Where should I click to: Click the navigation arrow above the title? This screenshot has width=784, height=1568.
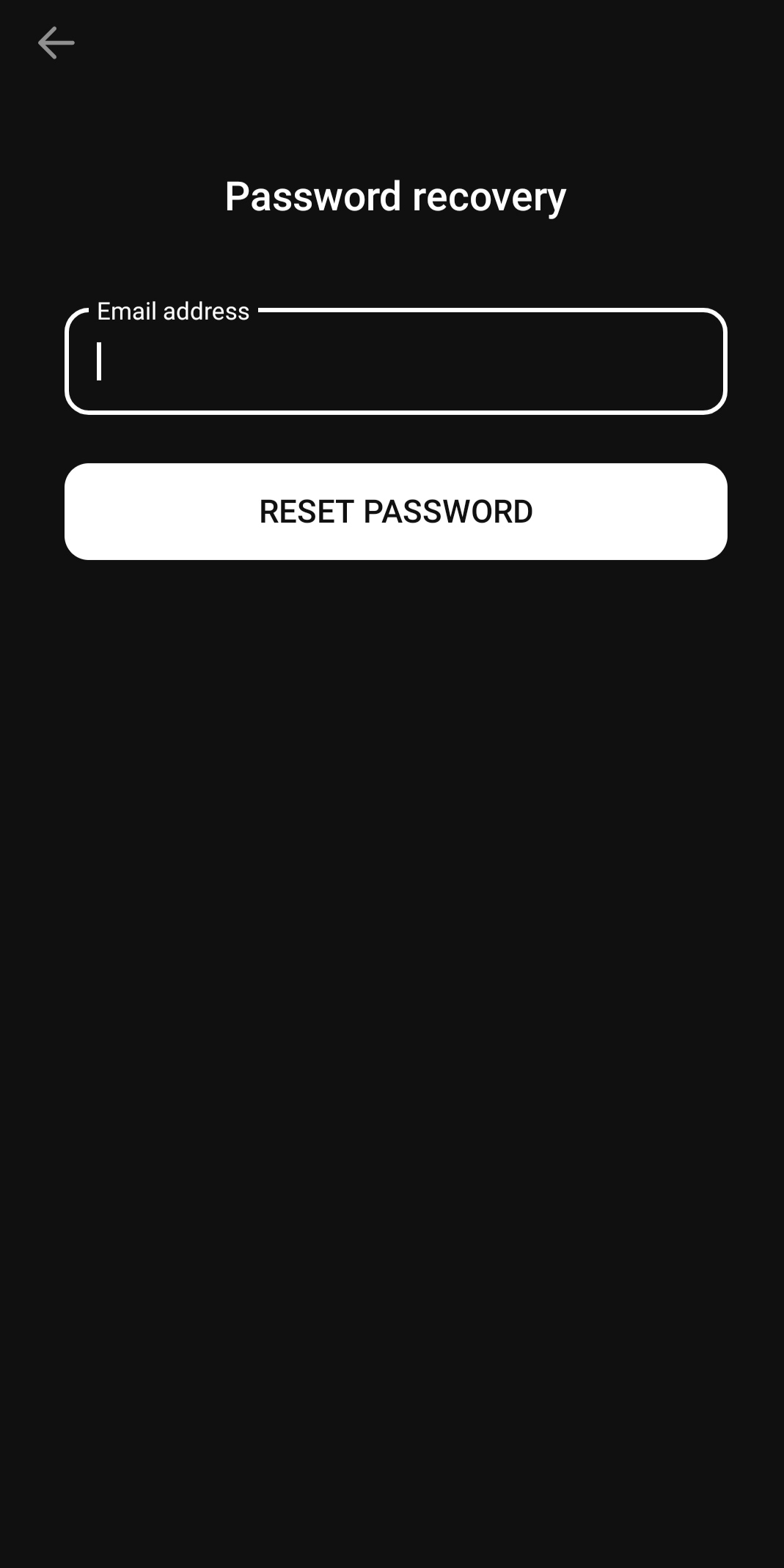tap(56, 42)
